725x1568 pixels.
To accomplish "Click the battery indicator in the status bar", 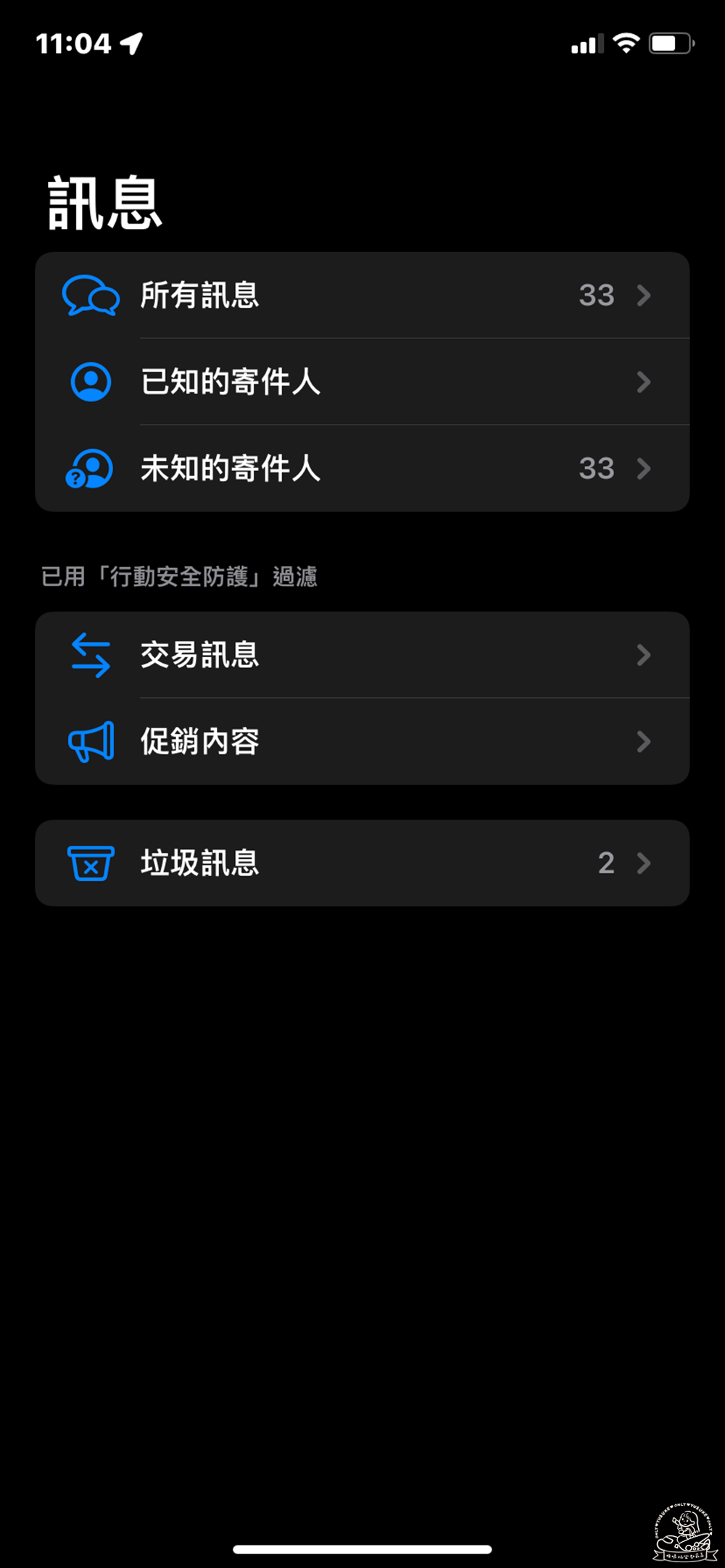I will coord(671,43).
